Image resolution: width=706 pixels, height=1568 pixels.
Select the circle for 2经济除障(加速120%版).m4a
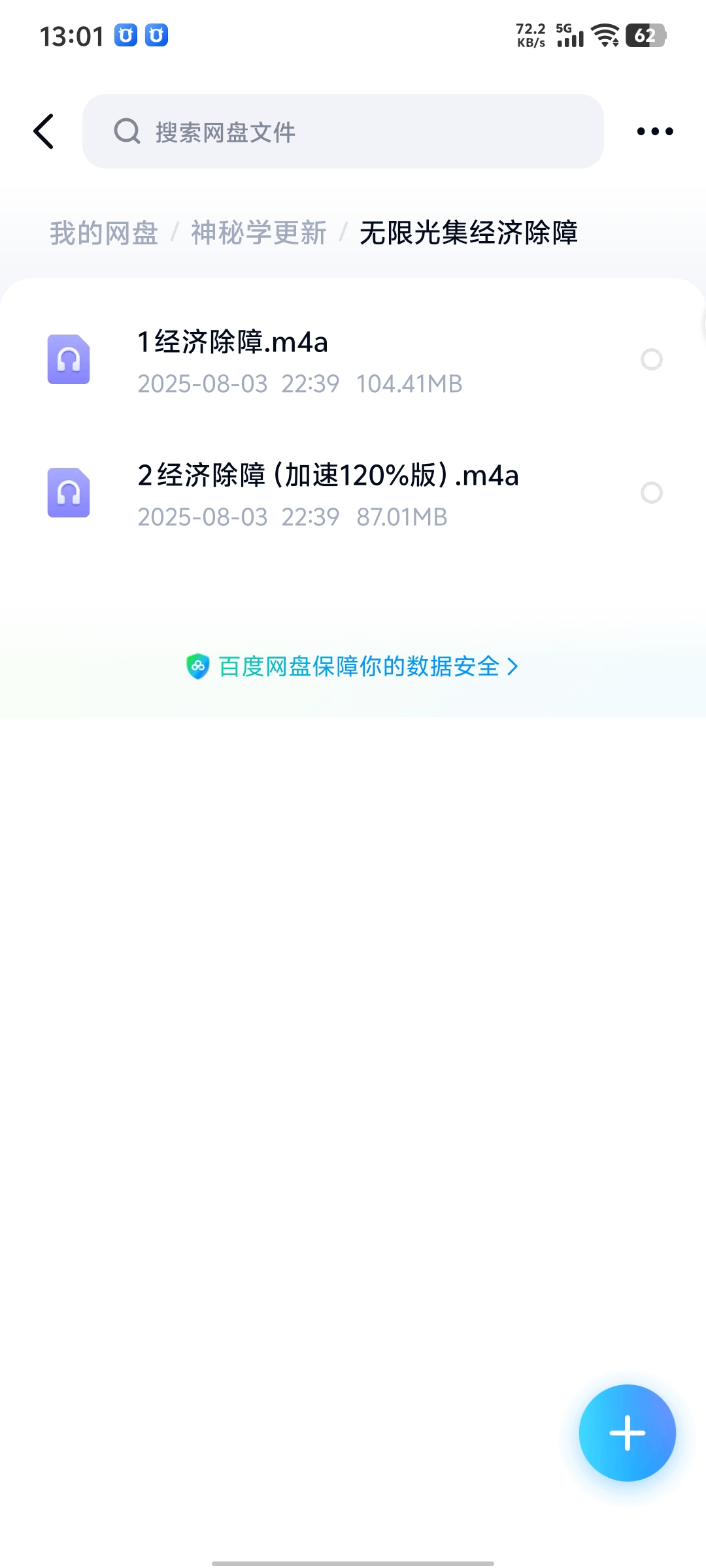tap(651, 493)
